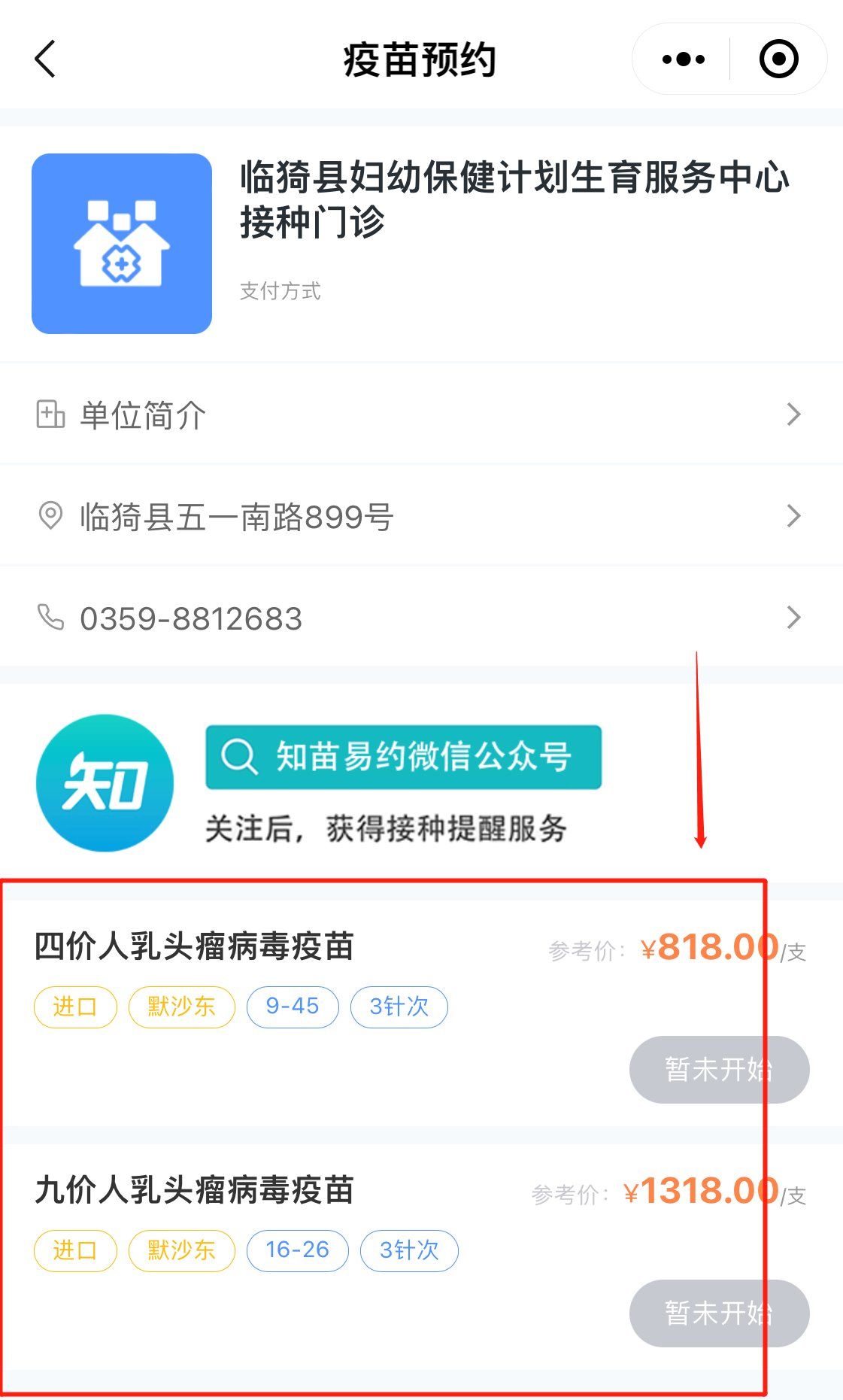This screenshot has height=1400, width=843.
Task: Open the address 临猗县五一南路899号
Action: (x=421, y=517)
